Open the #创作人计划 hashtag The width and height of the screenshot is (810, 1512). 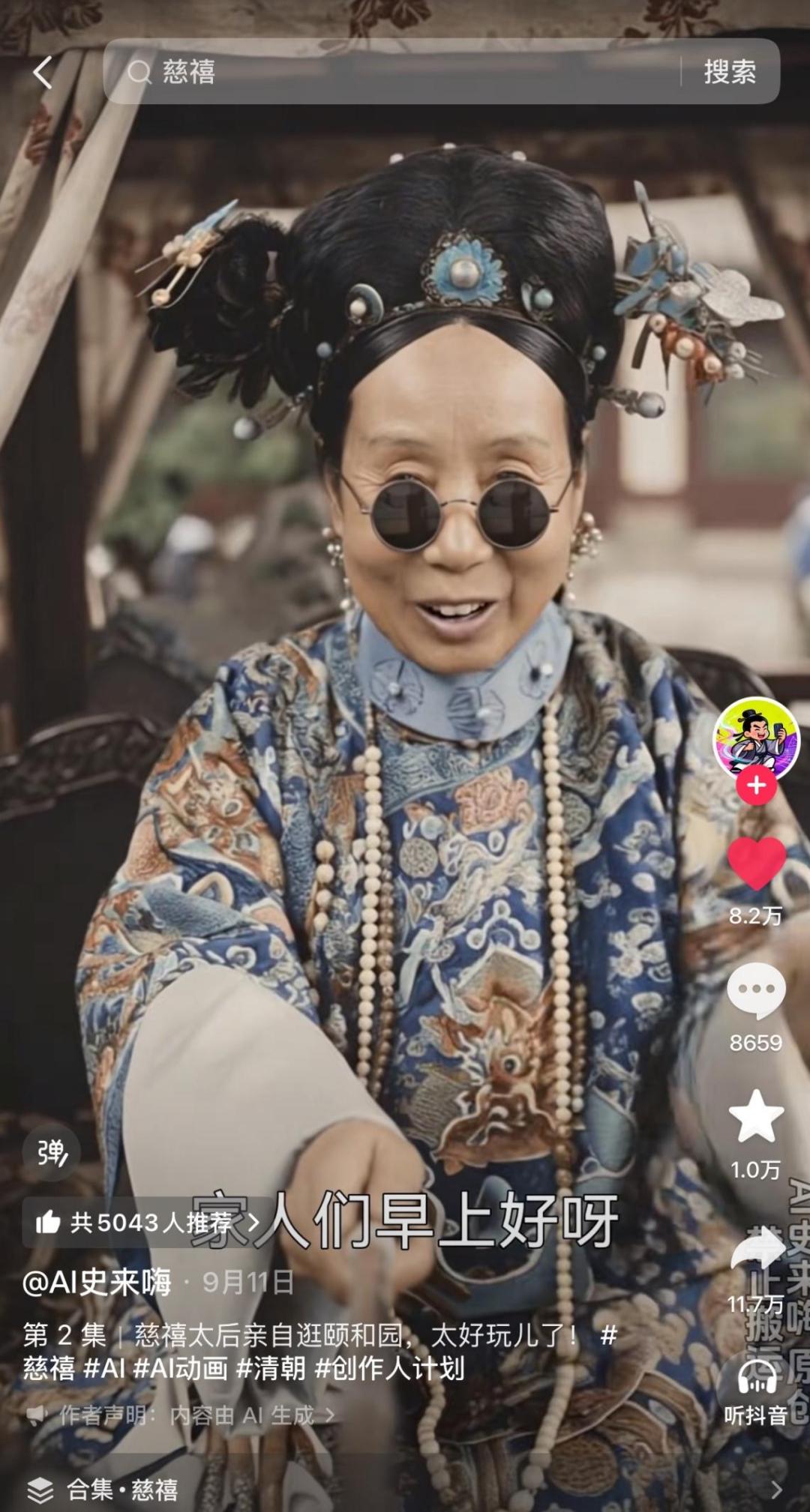click(389, 1368)
